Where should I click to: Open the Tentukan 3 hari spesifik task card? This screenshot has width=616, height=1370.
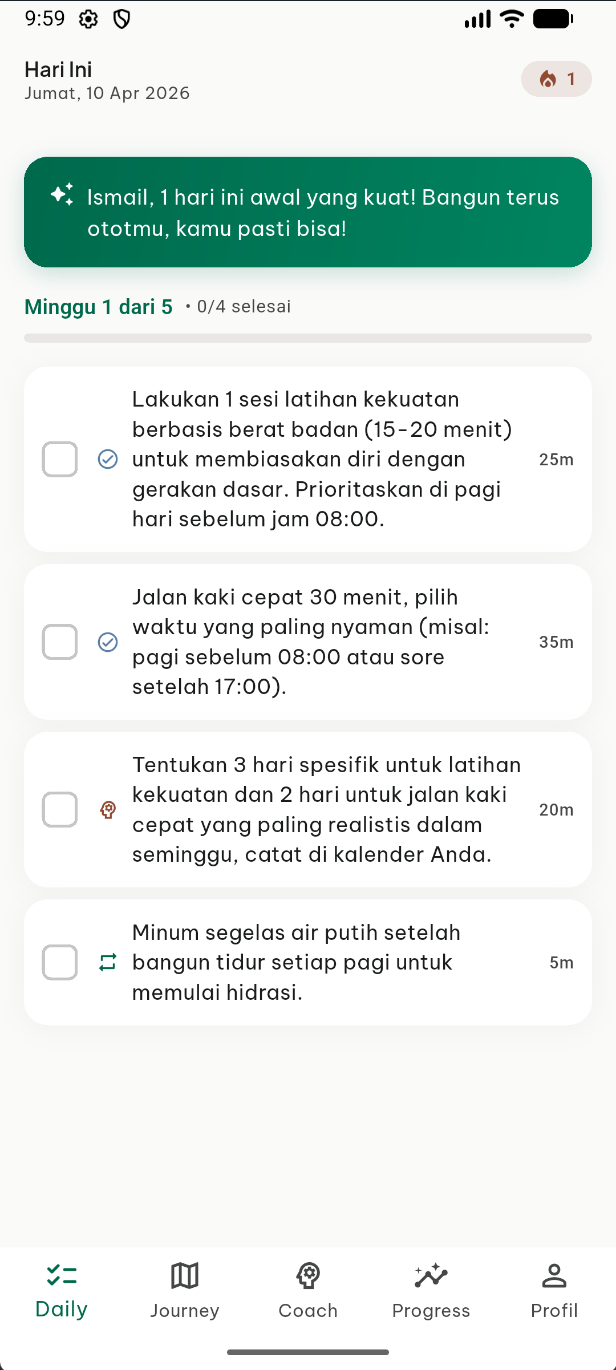320,810
